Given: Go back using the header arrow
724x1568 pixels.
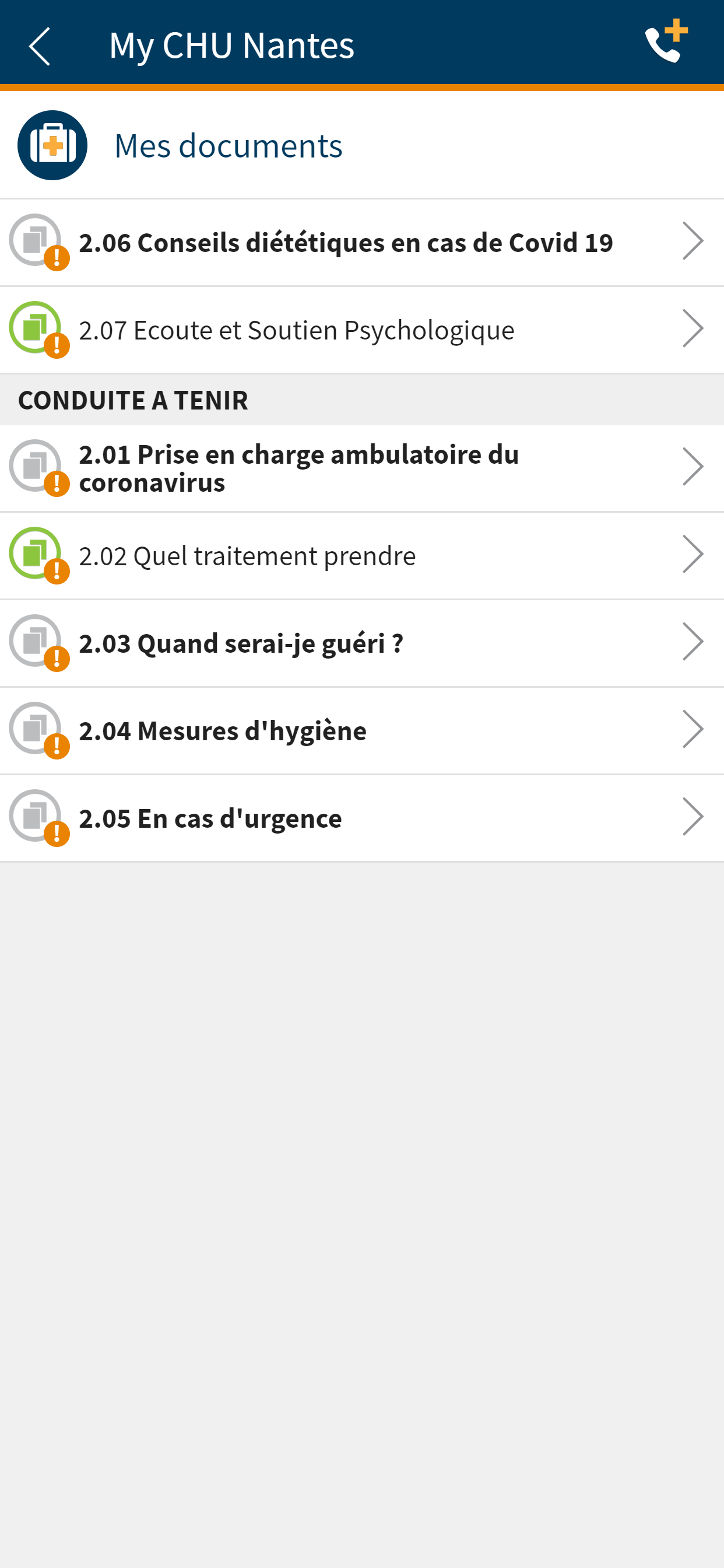Looking at the screenshot, I should tap(40, 45).
